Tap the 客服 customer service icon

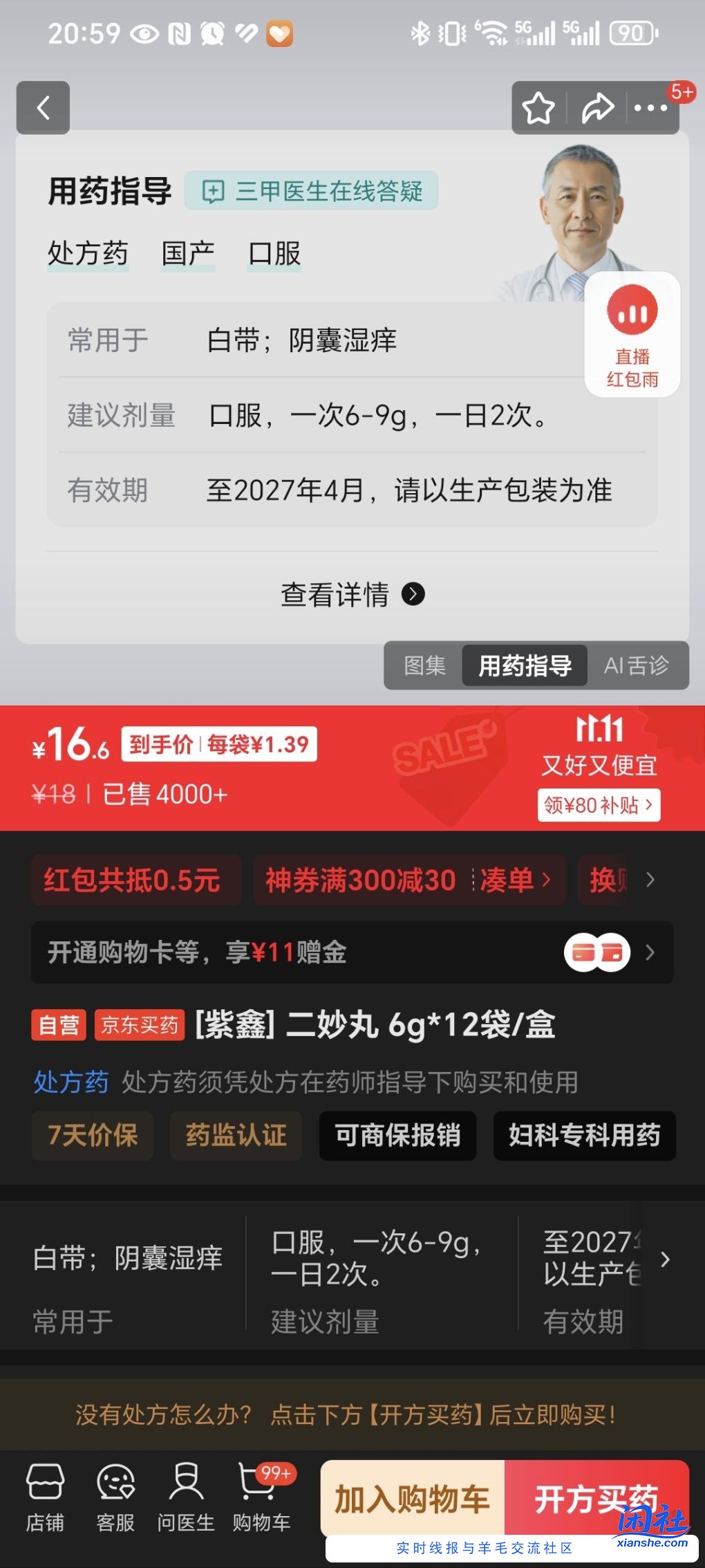115,1500
